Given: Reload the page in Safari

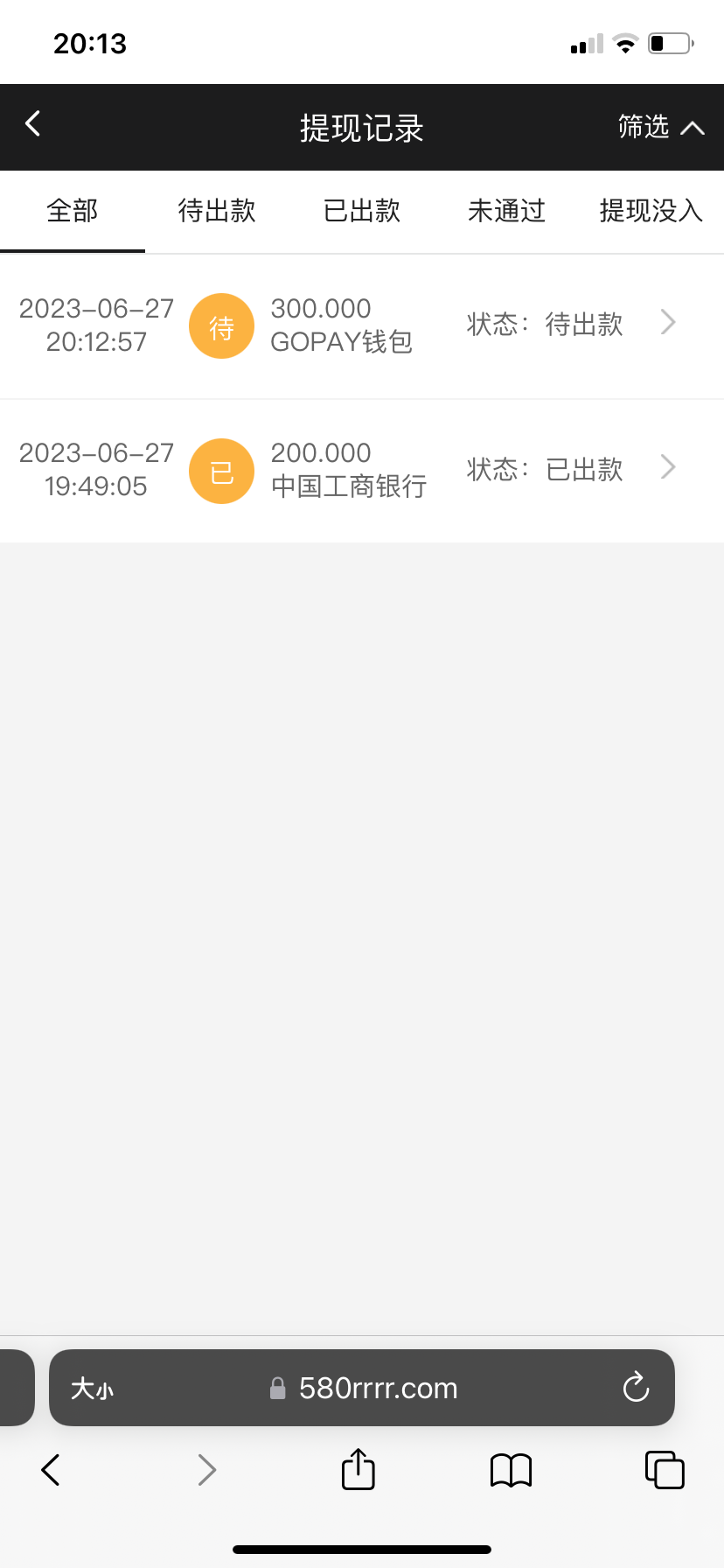Looking at the screenshot, I should (x=636, y=1388).
